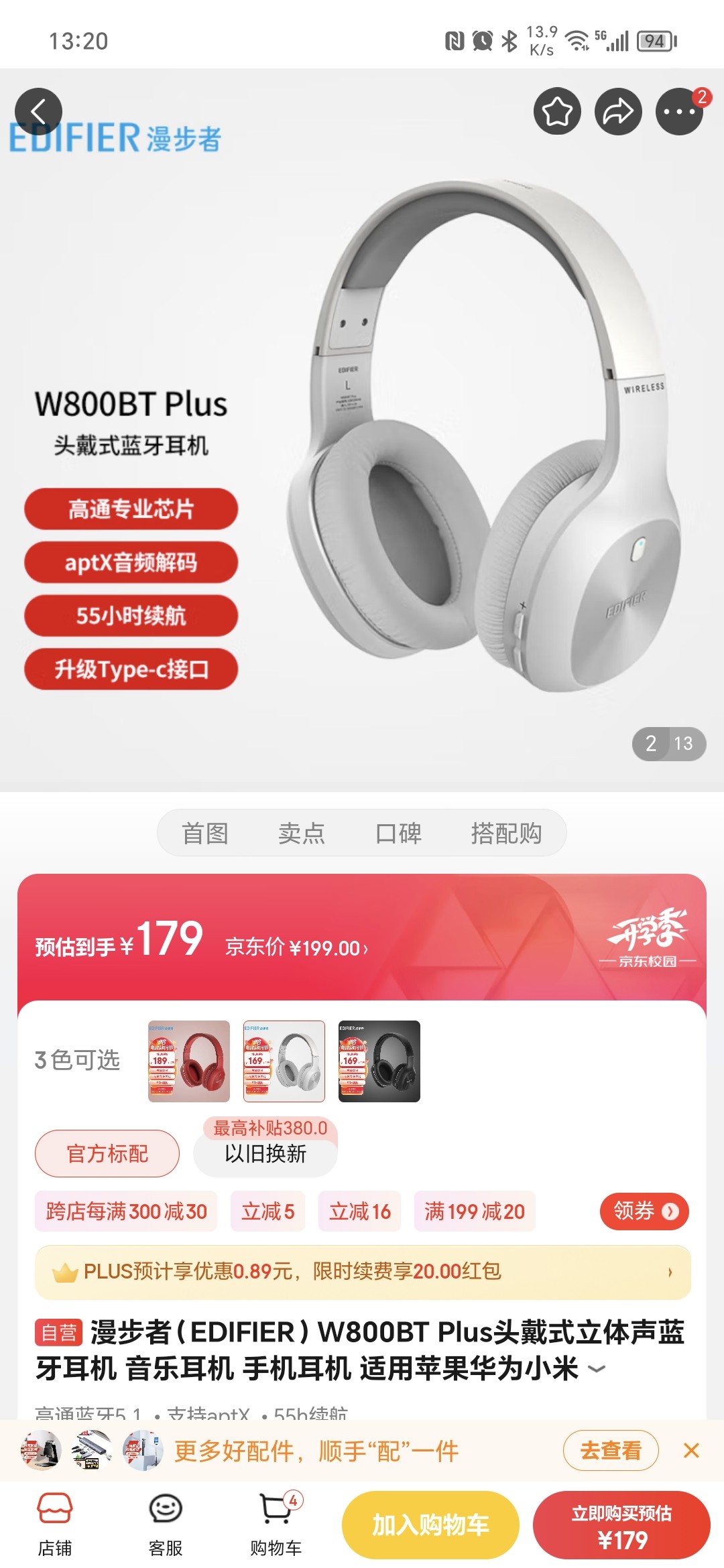Go back using the top-left arrow

[38, 111]
